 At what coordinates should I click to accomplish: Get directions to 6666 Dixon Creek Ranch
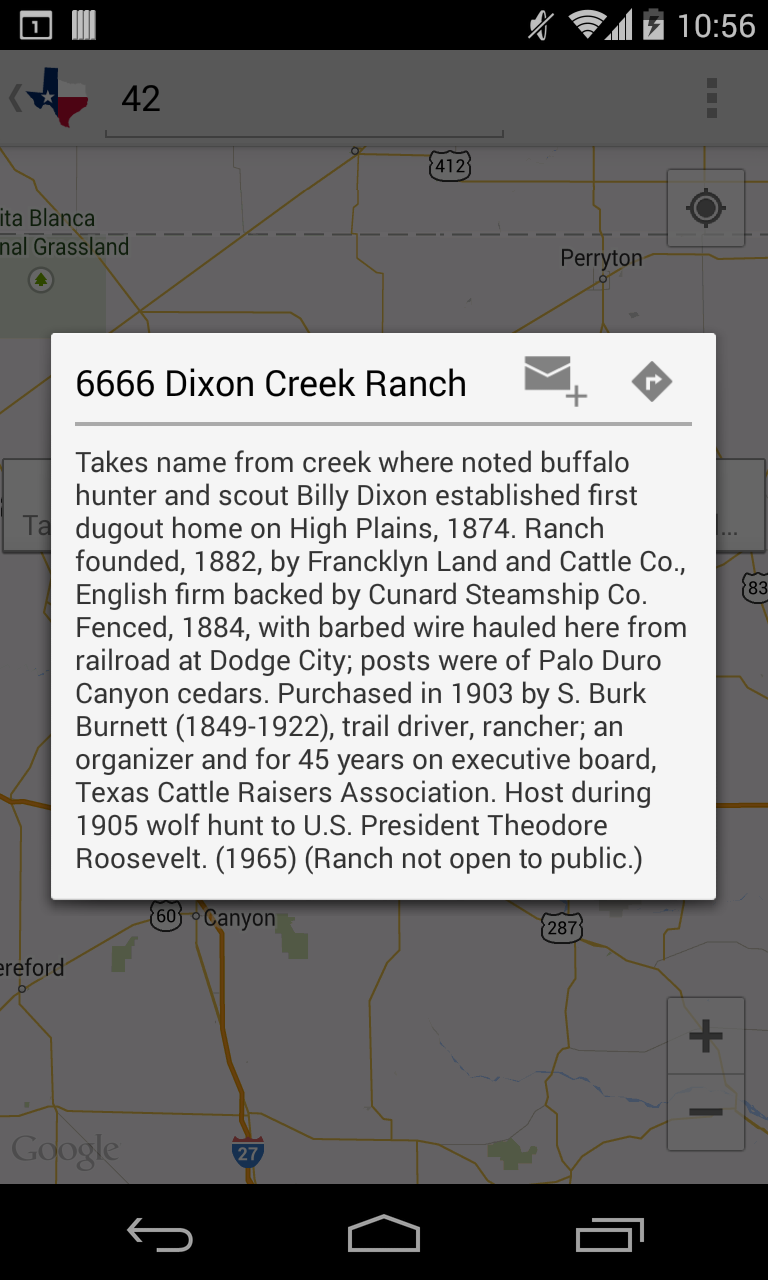click(x=652, y=381)
